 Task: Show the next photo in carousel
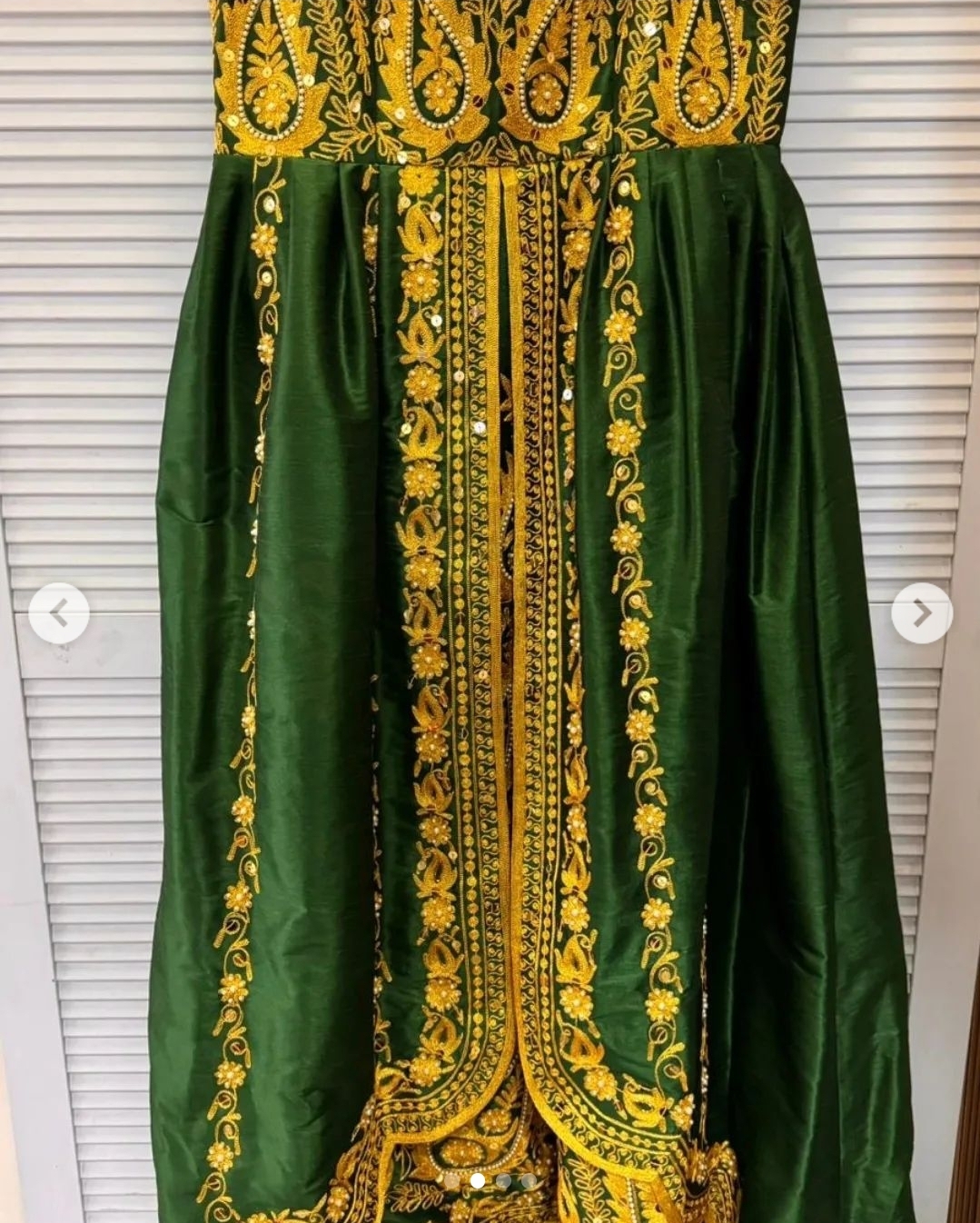click(x=921, y=614)
